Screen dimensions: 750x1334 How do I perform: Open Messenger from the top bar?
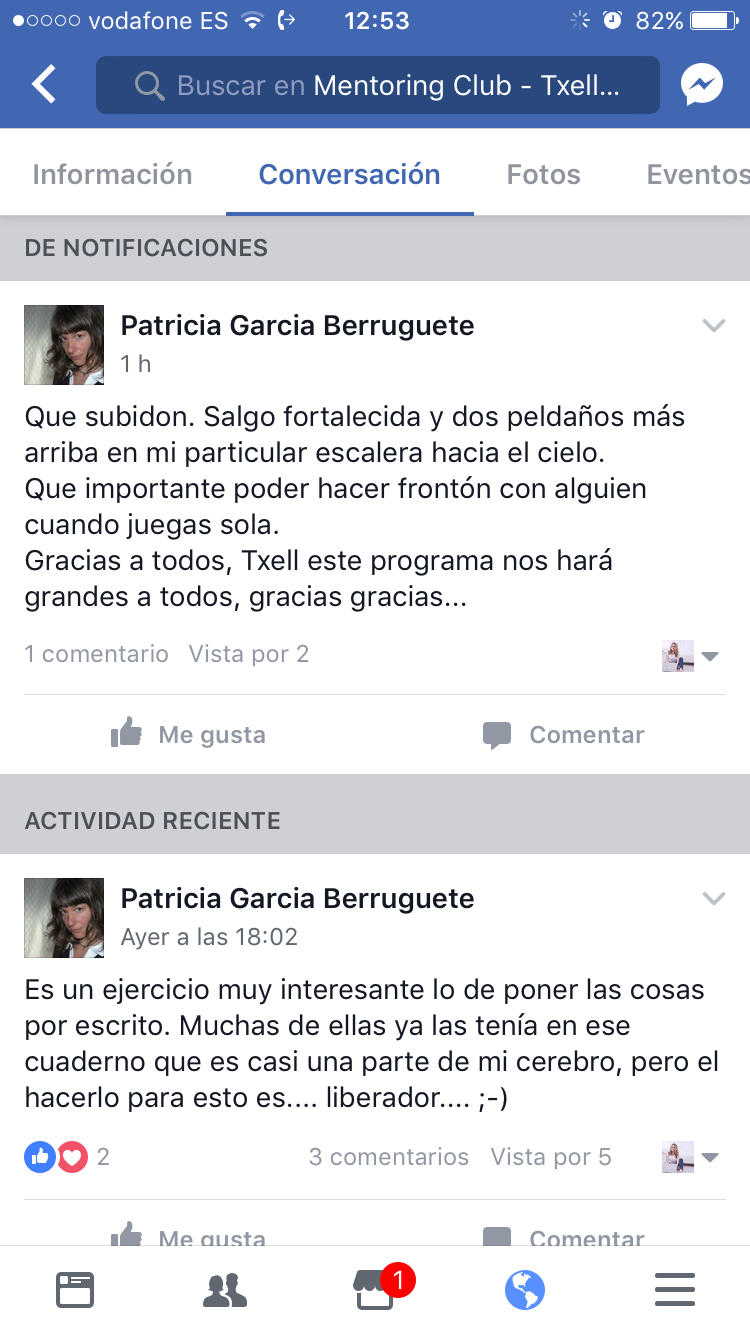[702, 86]
